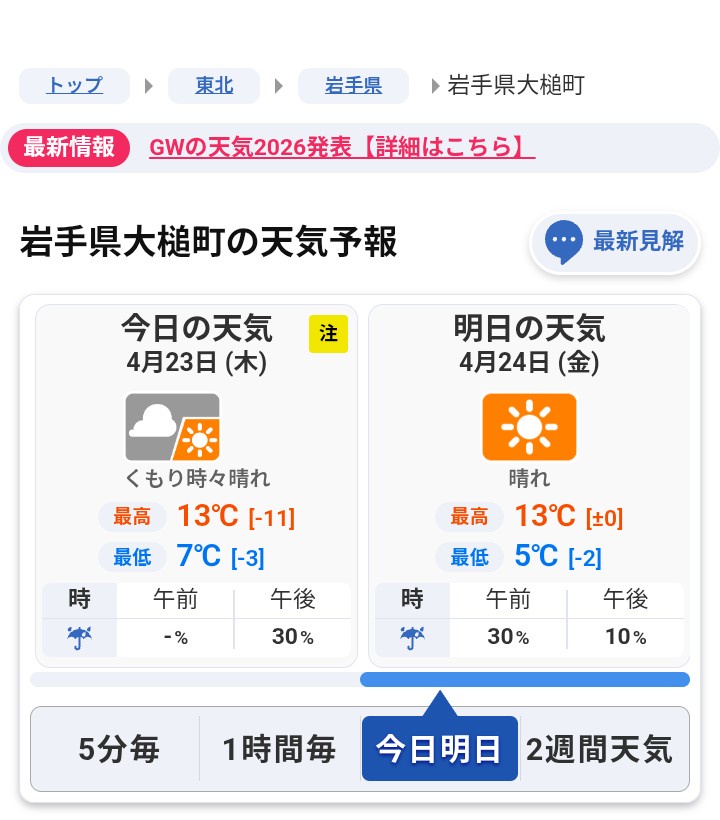Go to the トップ breadcrumb
Viewport: 720px width, 820px height.
pyautogui.click(x=74, y=86)
